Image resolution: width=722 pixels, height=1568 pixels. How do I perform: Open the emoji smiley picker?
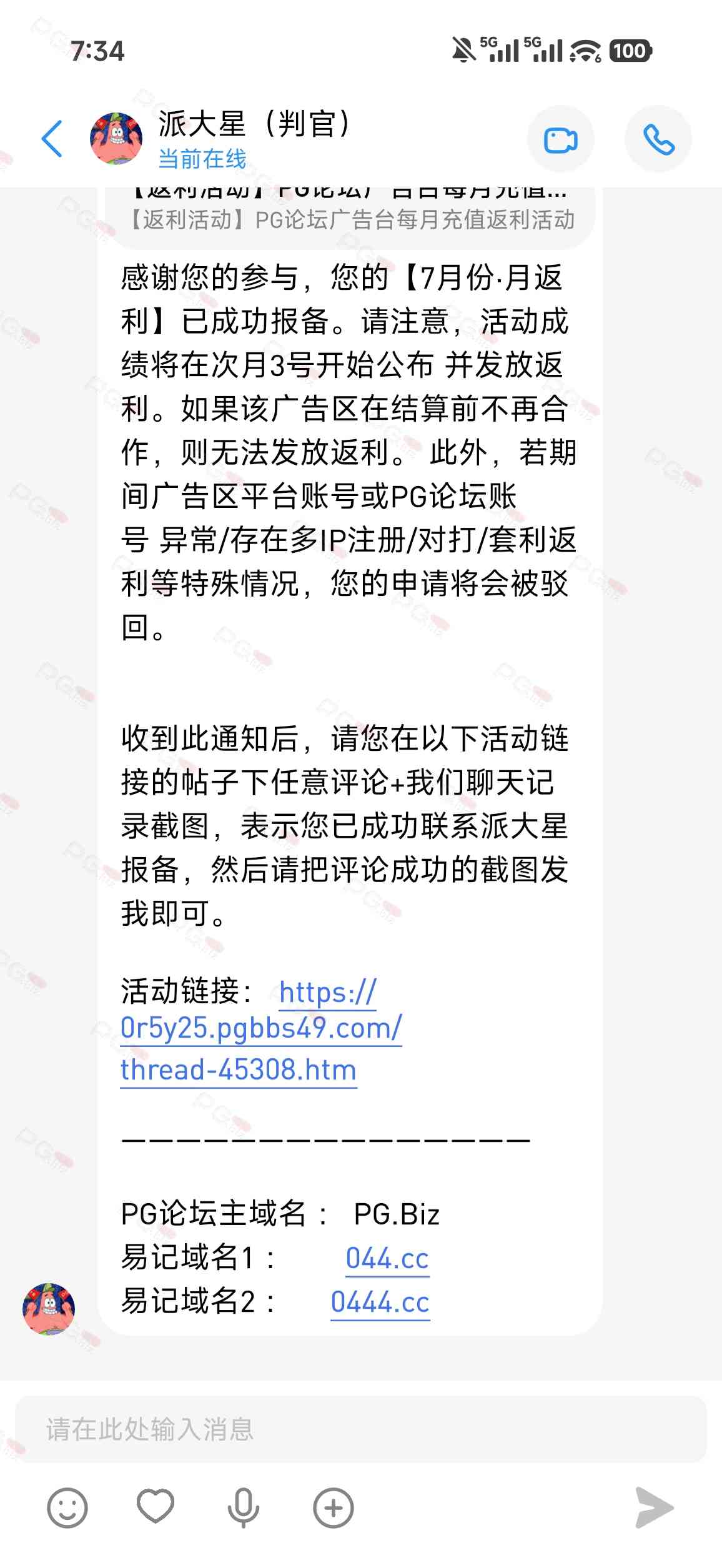click(x=67, y=1508)
